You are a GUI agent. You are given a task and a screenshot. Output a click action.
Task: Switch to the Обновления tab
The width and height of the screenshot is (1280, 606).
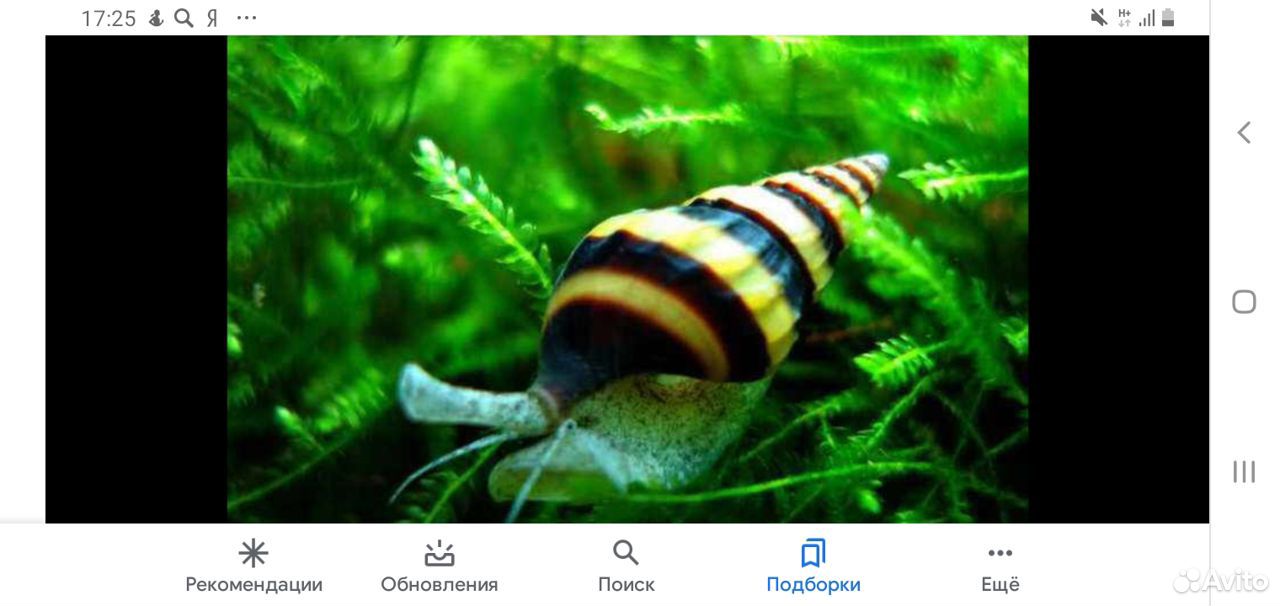pos(439,566)
